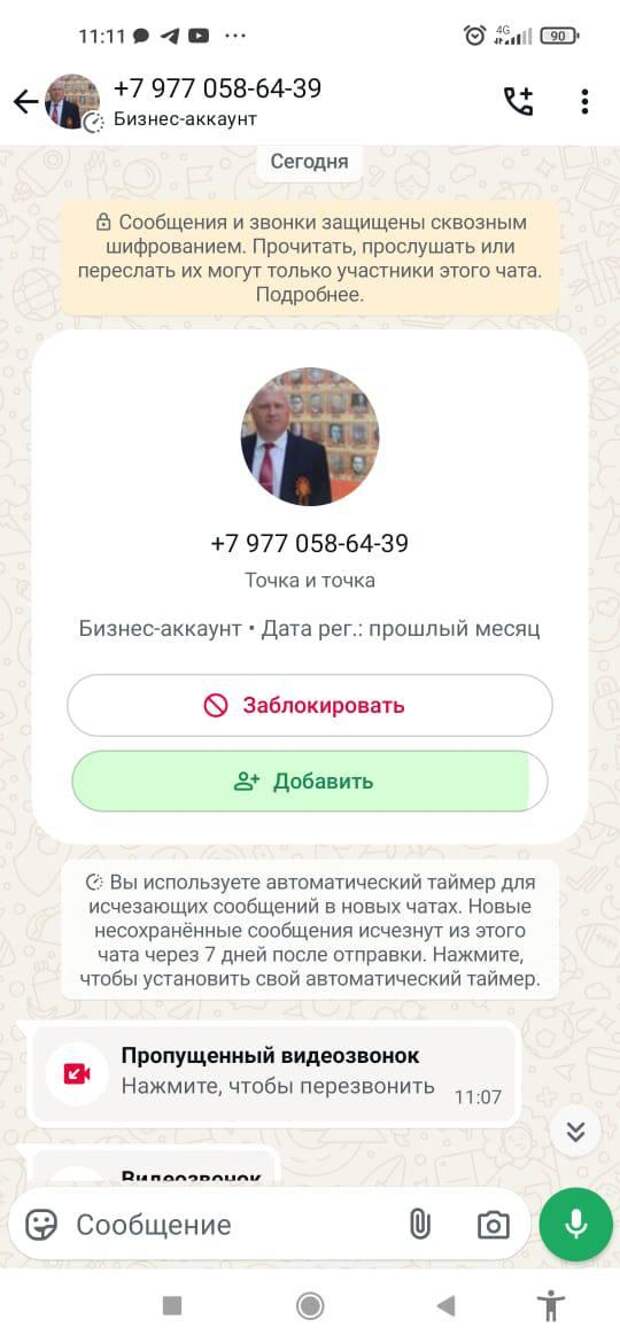Go to the home screen via the navigation circle
620x1343 pixels.
pos(310,1305)
